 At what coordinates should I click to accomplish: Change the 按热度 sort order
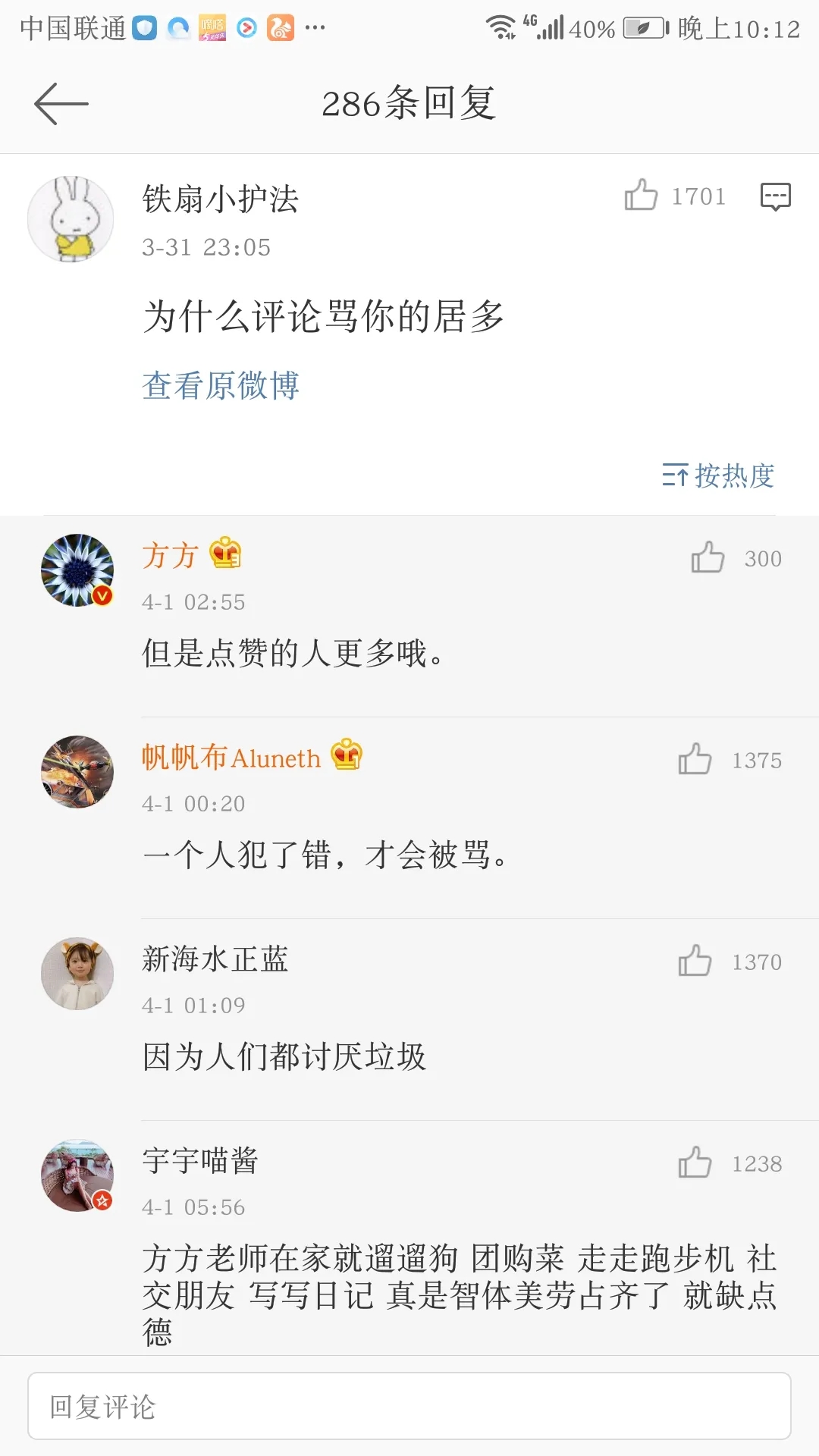[x=717, y=475]
